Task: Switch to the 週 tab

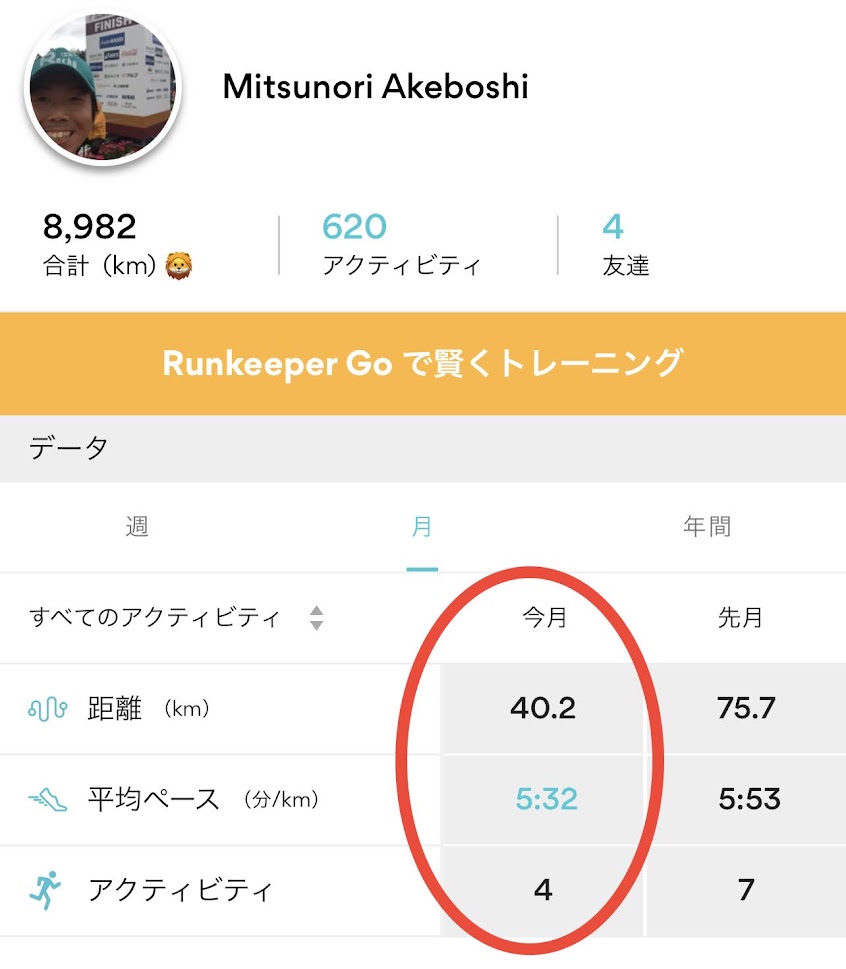Action: (x=138, y=527)
